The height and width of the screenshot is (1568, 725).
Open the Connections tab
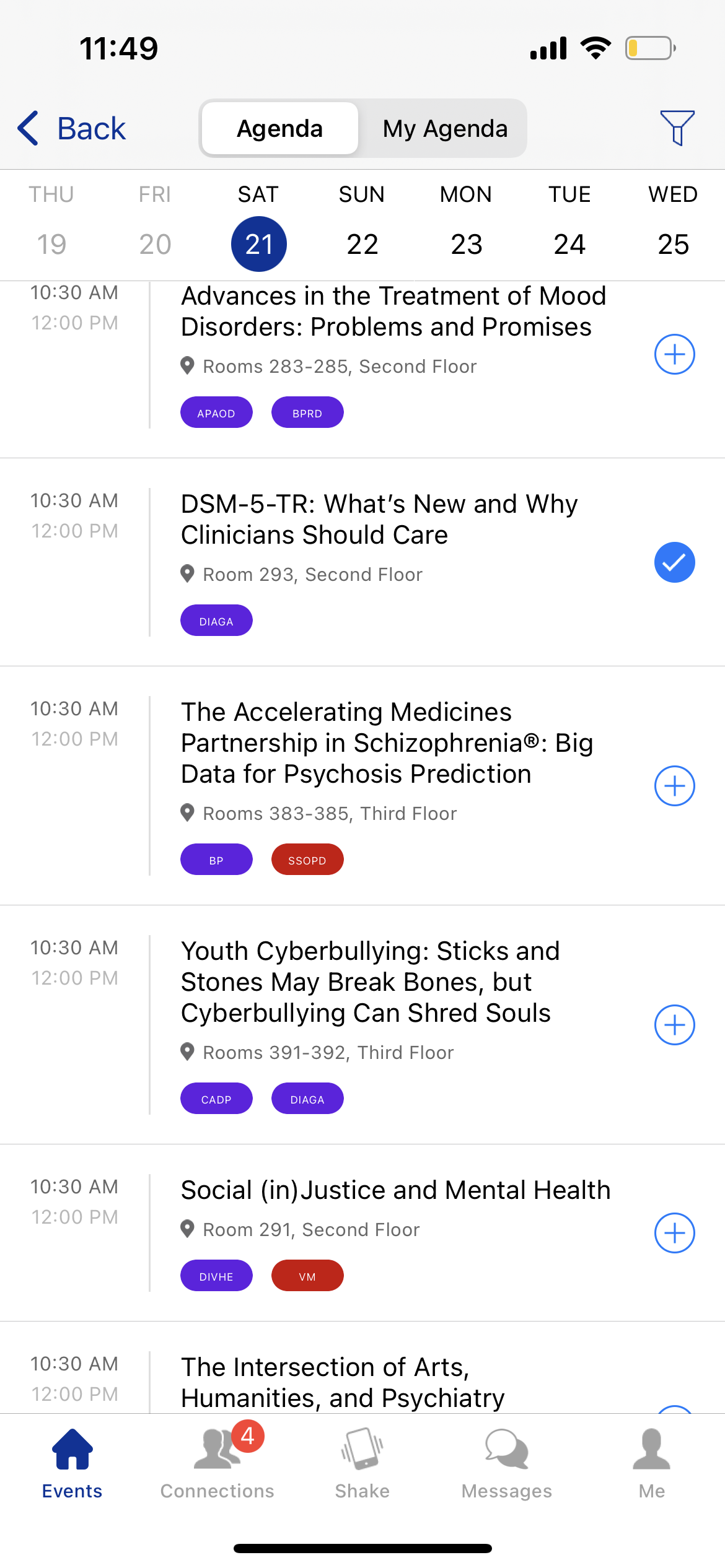coord(217,1461)
